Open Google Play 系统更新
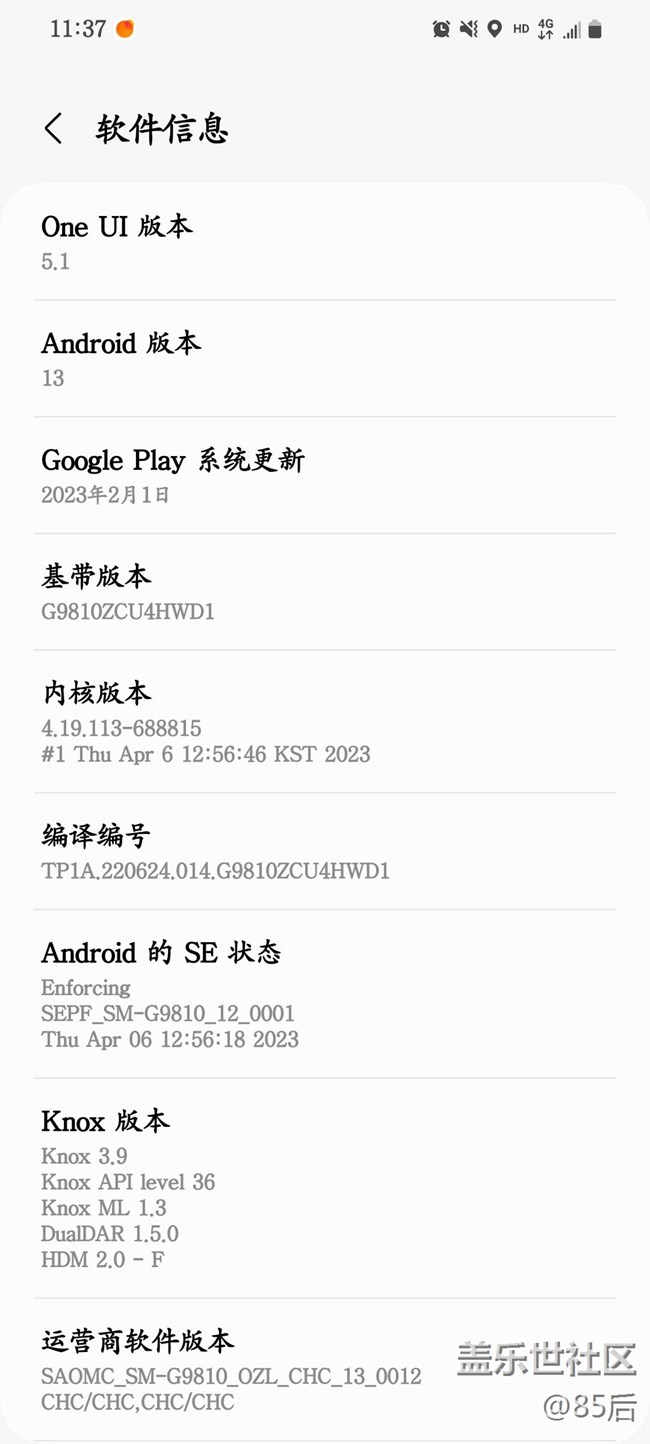This screenshot has width=650, height=1444. coord(324,475)
